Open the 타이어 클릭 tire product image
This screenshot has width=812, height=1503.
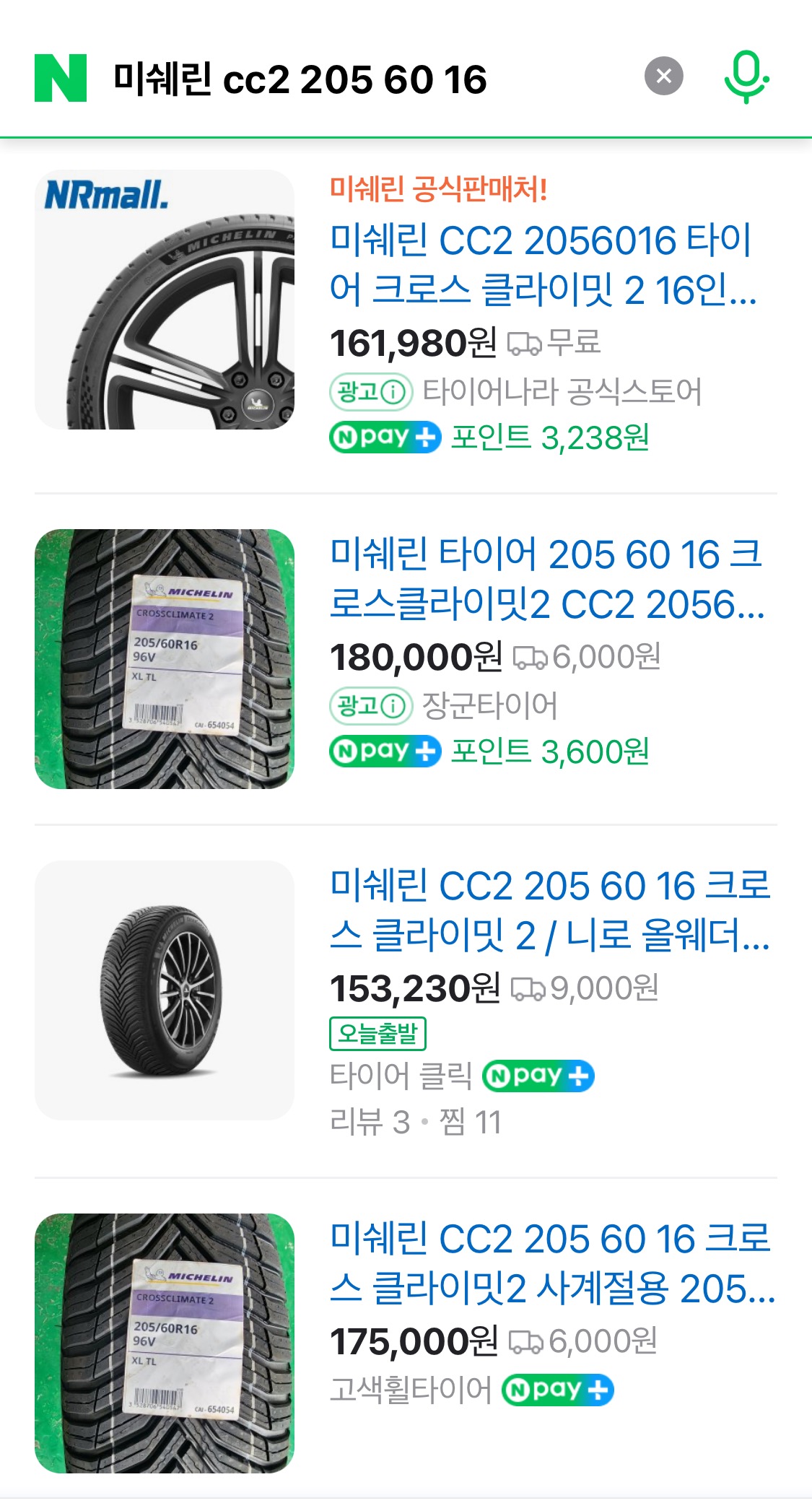coord(165,990)
